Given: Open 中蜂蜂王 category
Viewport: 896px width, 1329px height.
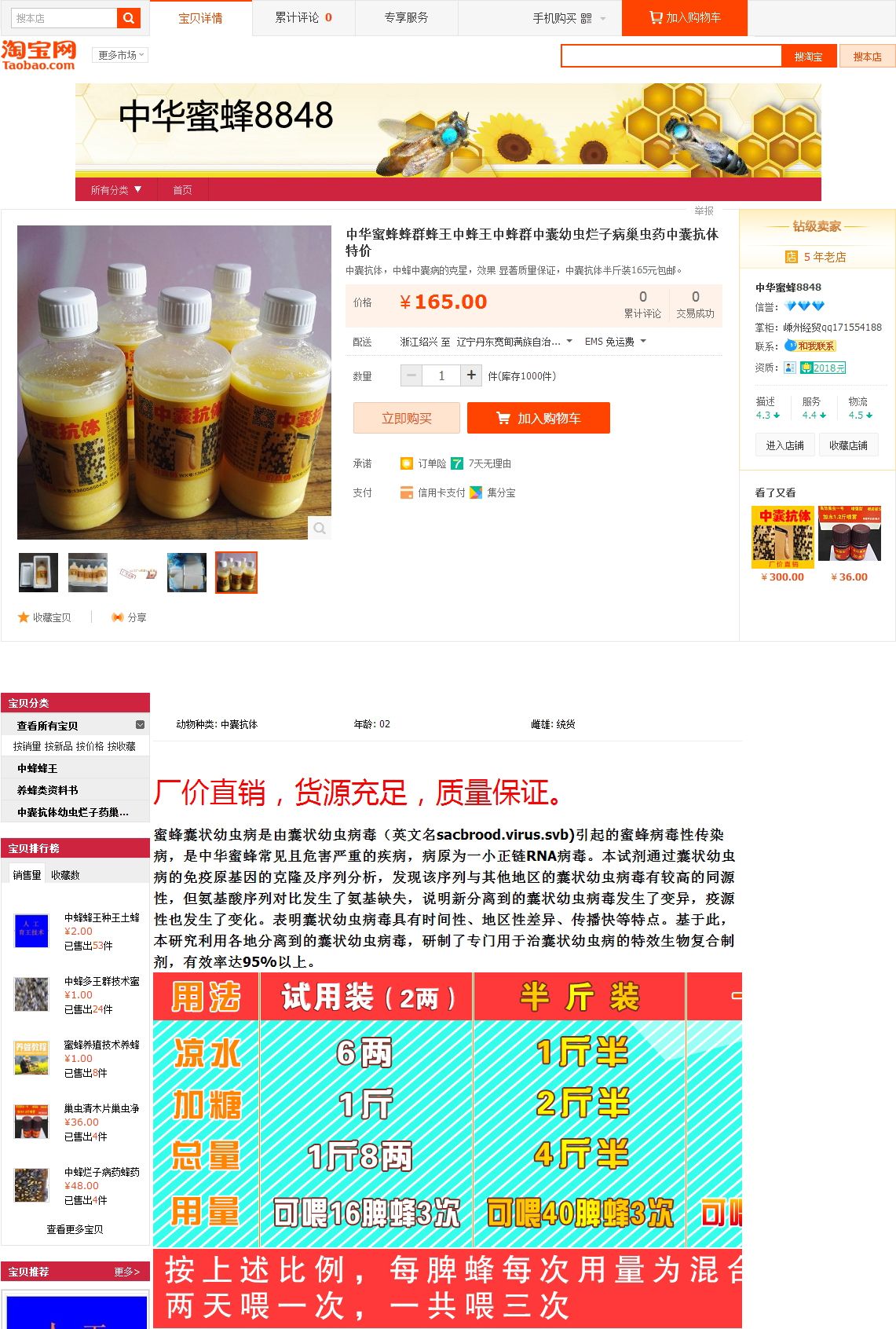Looking at the screenshot, I should 38,768.
